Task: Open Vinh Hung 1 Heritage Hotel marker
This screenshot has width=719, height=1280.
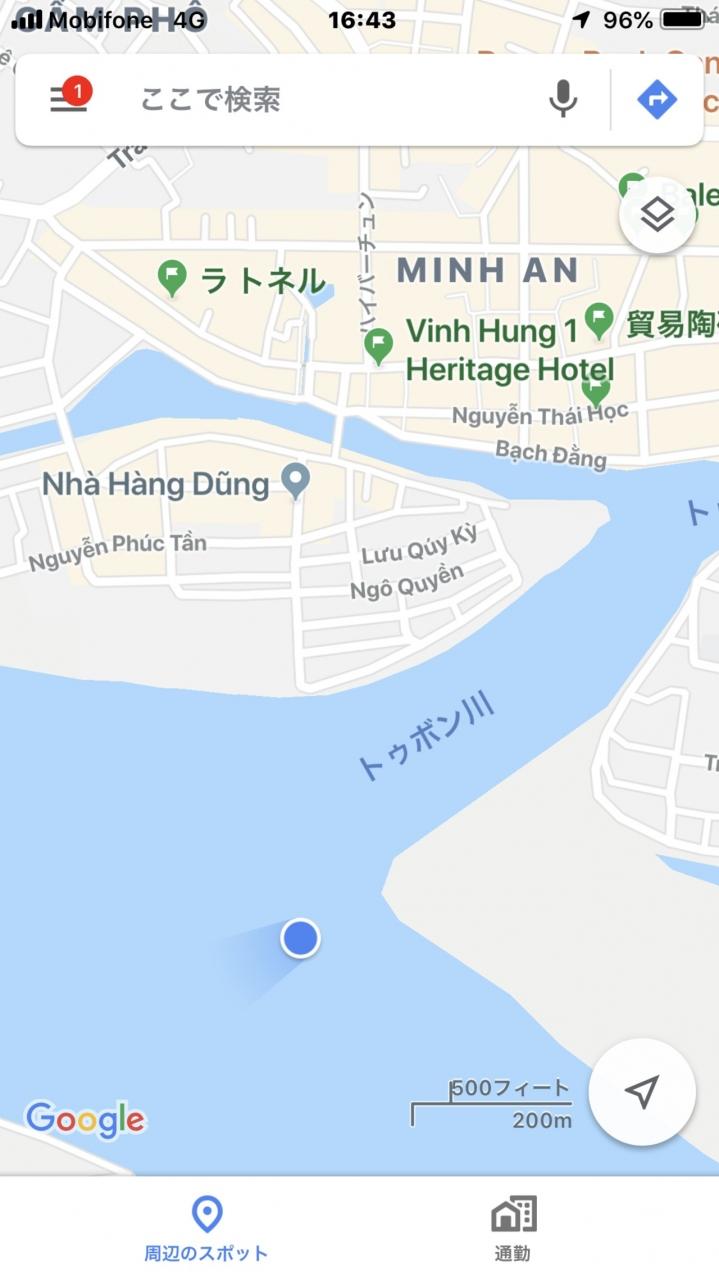Action: pyautogui.click(x=378, y=347)
